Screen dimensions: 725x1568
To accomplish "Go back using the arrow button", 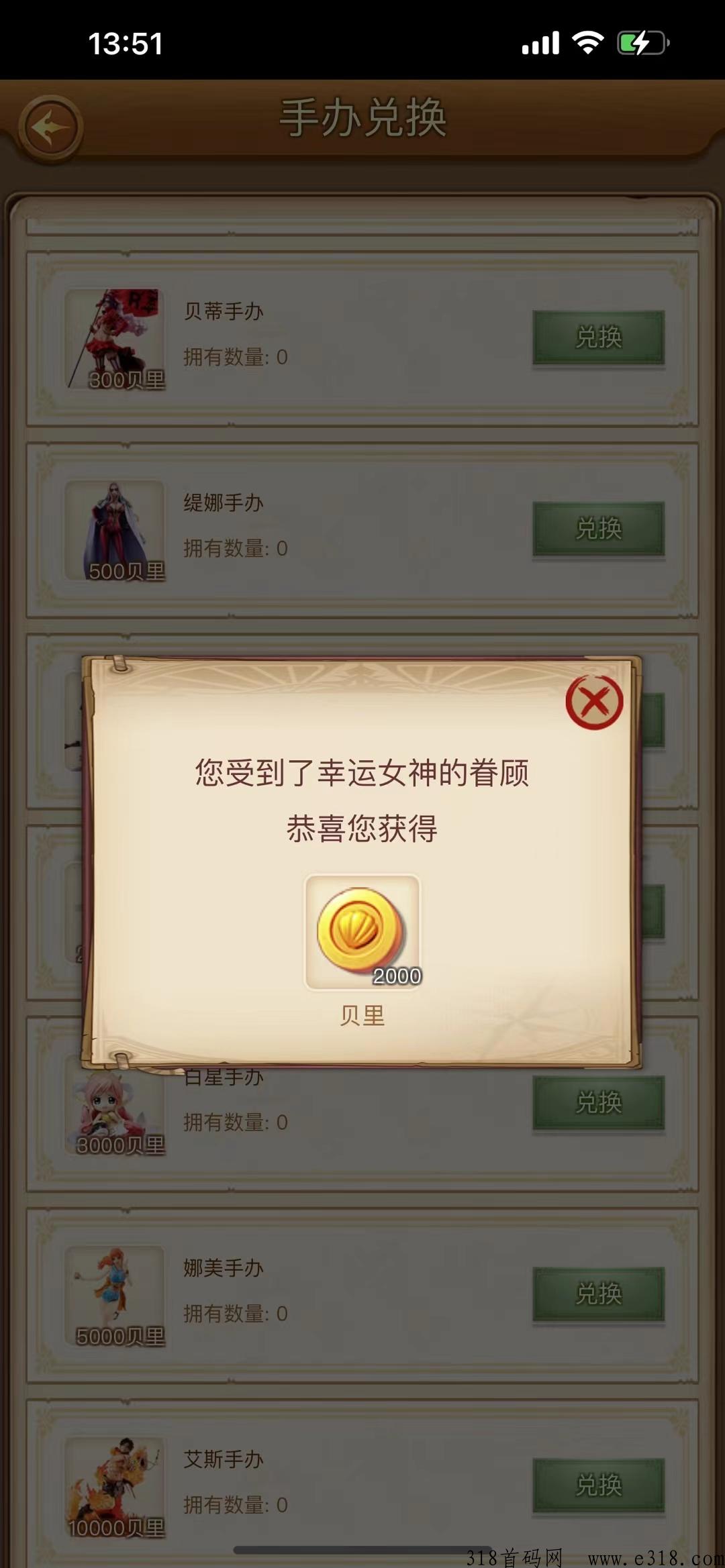I will point(51,127).
